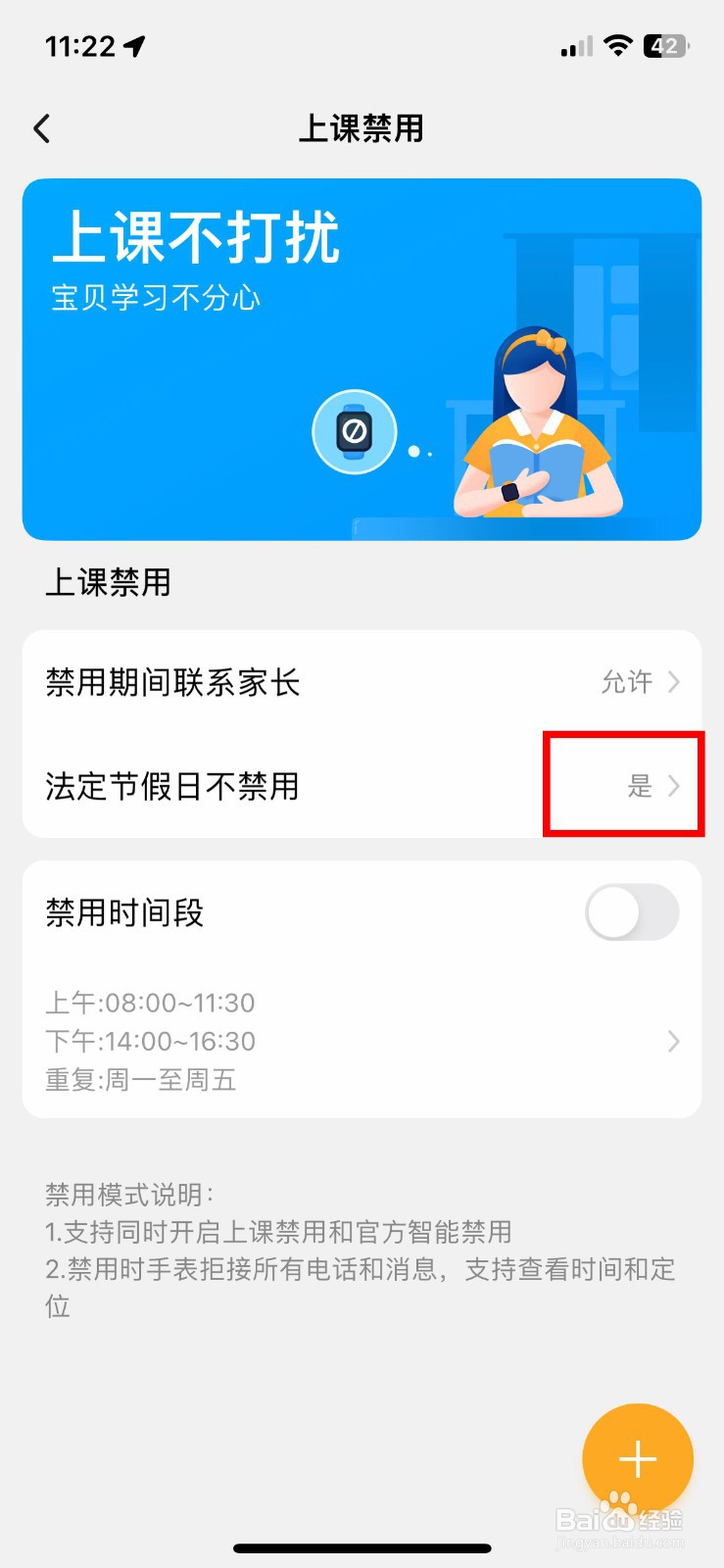724x1568 pixels.
Task: Tap the back arrow at the top left
Action: (x=42, y=127)
